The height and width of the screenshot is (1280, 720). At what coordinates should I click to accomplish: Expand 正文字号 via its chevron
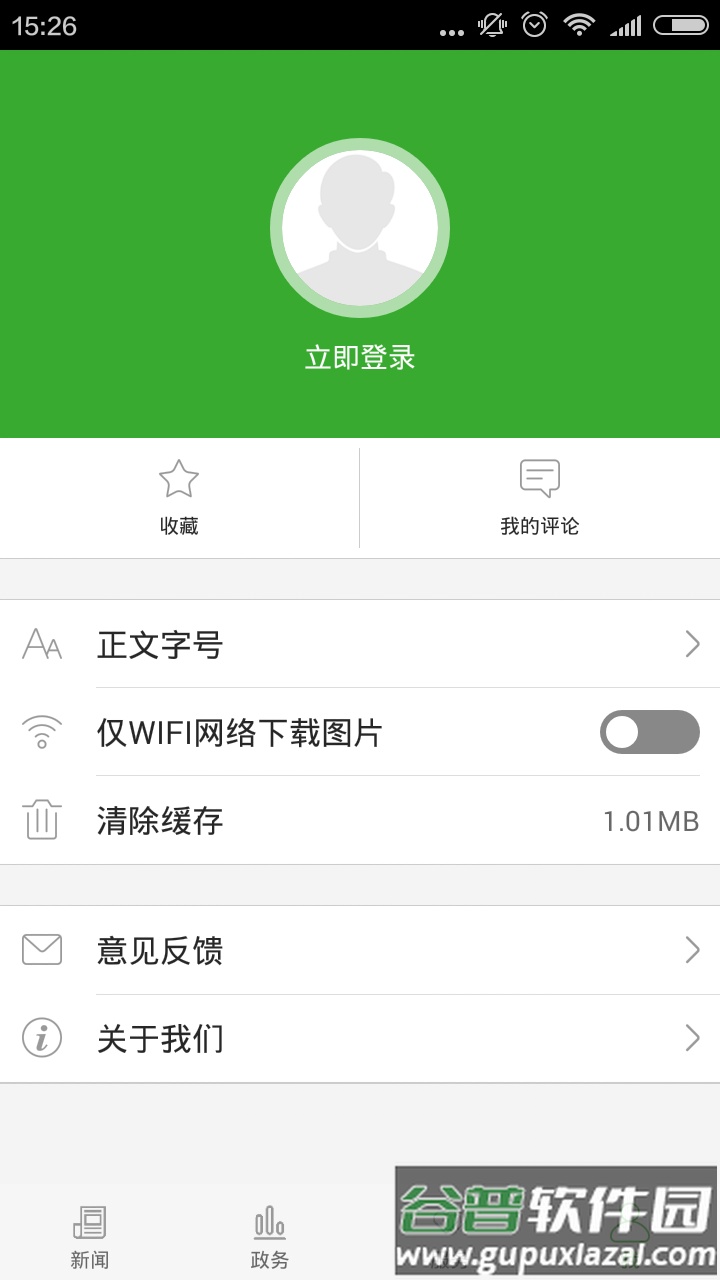[x=694, y=645]
